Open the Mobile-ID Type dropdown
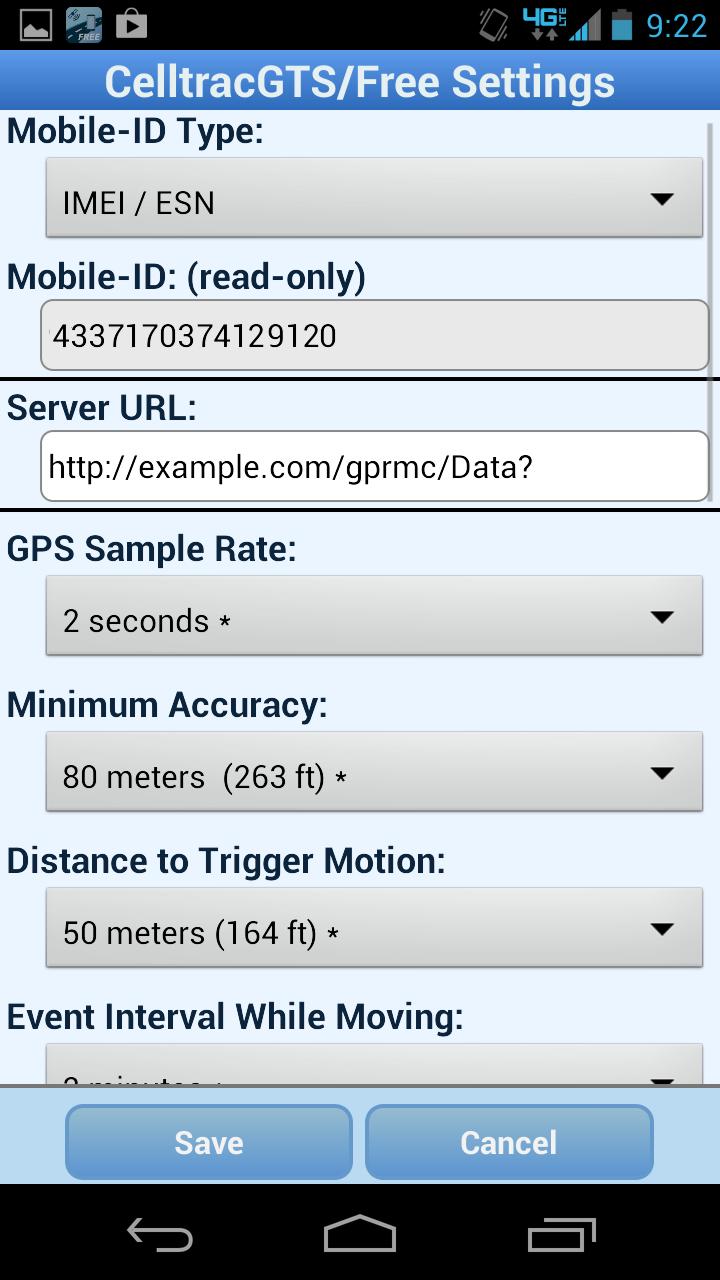This screenshot has height=1280, width=720. pos(373,197)
